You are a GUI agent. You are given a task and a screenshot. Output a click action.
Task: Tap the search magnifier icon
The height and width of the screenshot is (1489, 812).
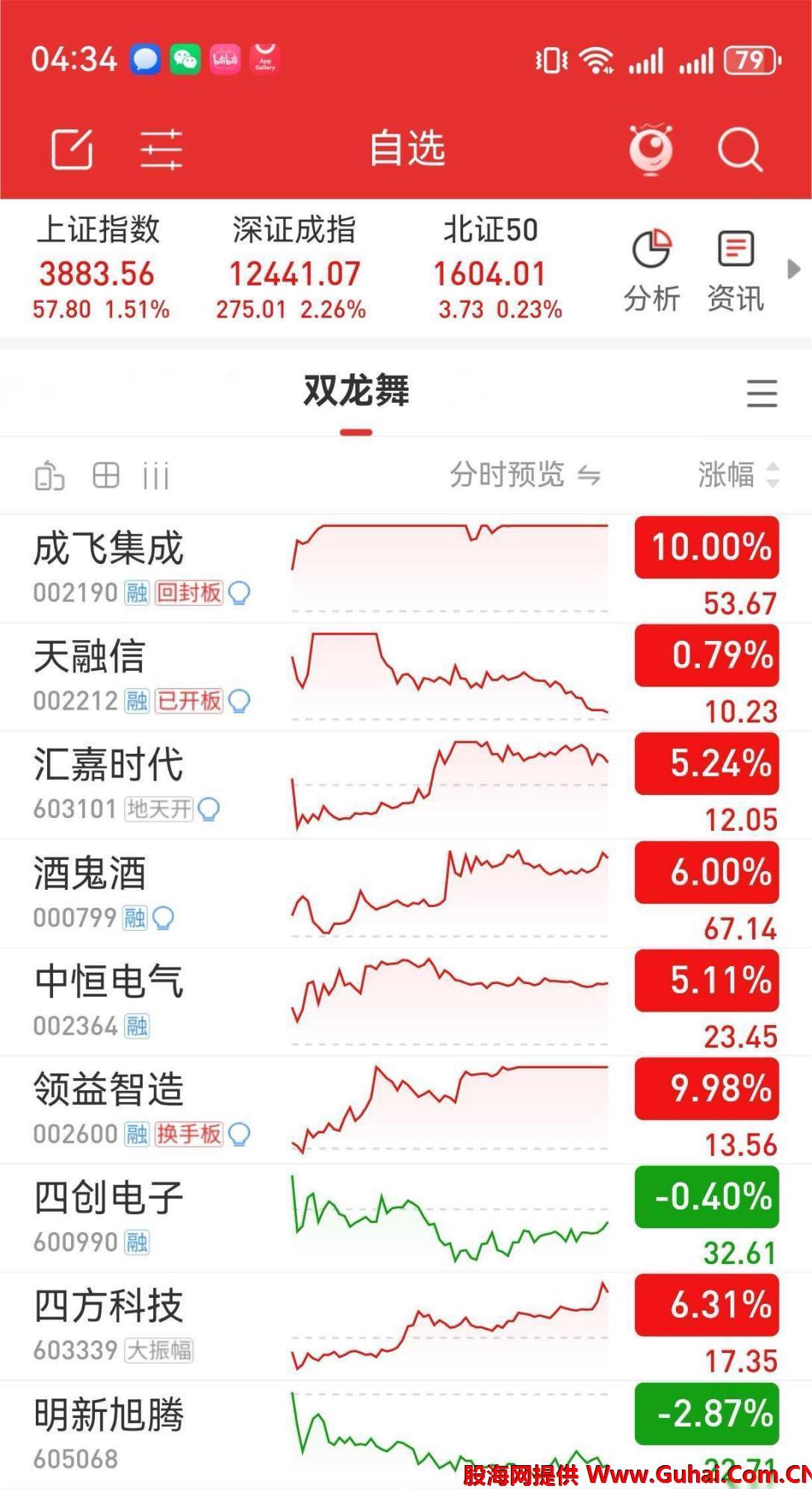[740, 150]
